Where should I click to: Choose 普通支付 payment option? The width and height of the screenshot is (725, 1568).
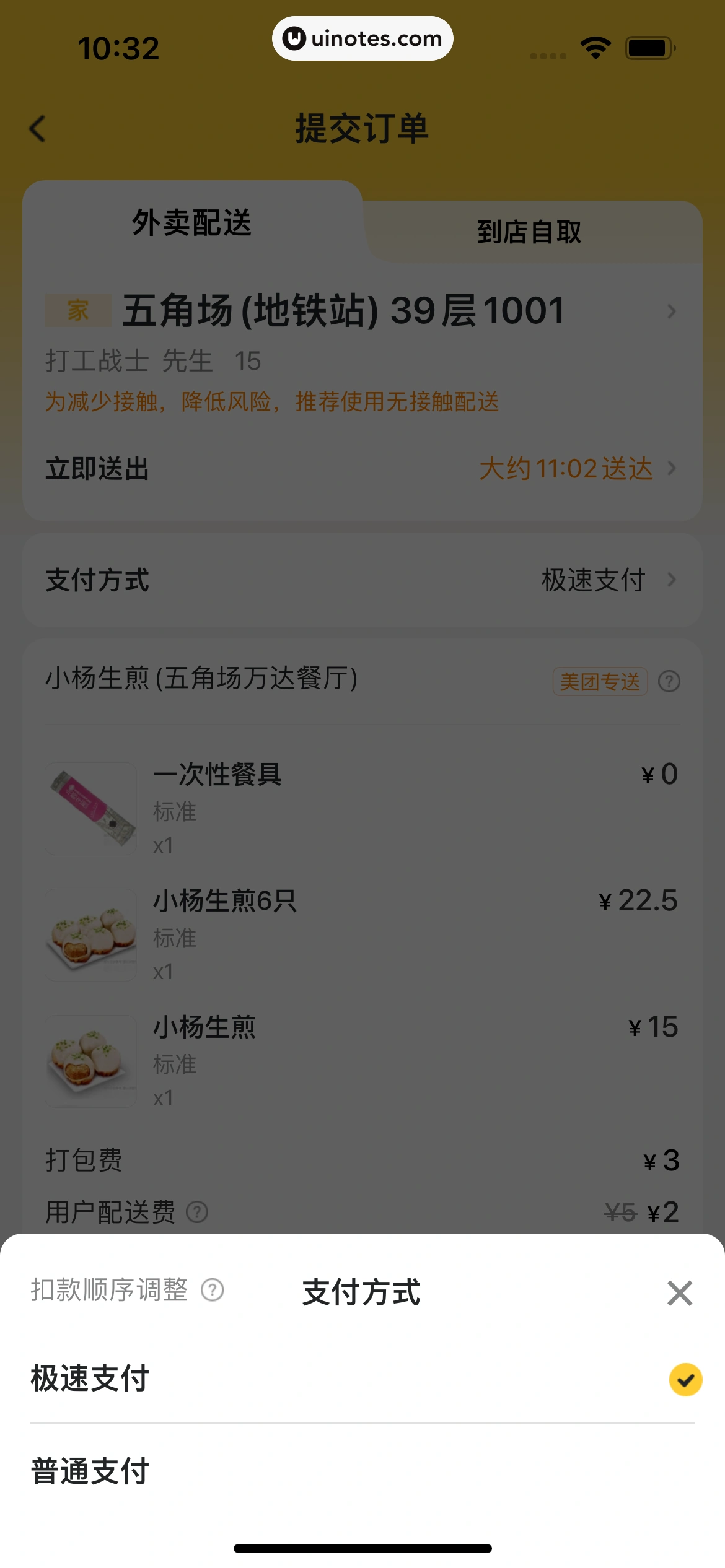pyautogui.click(x=89, y=1471)
